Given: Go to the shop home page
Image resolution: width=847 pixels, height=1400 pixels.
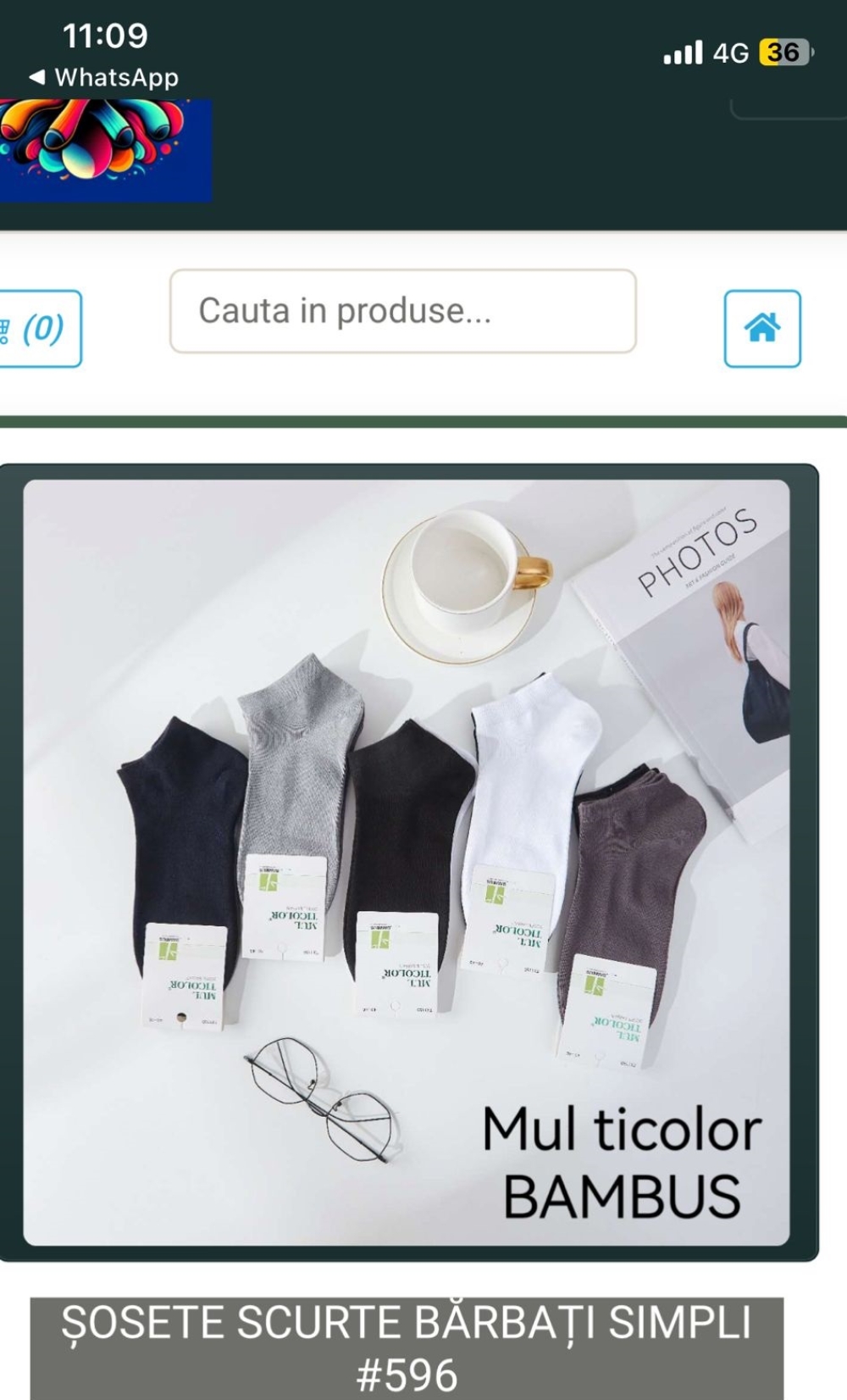Looking at the screenshot, I should click(762, 329).
